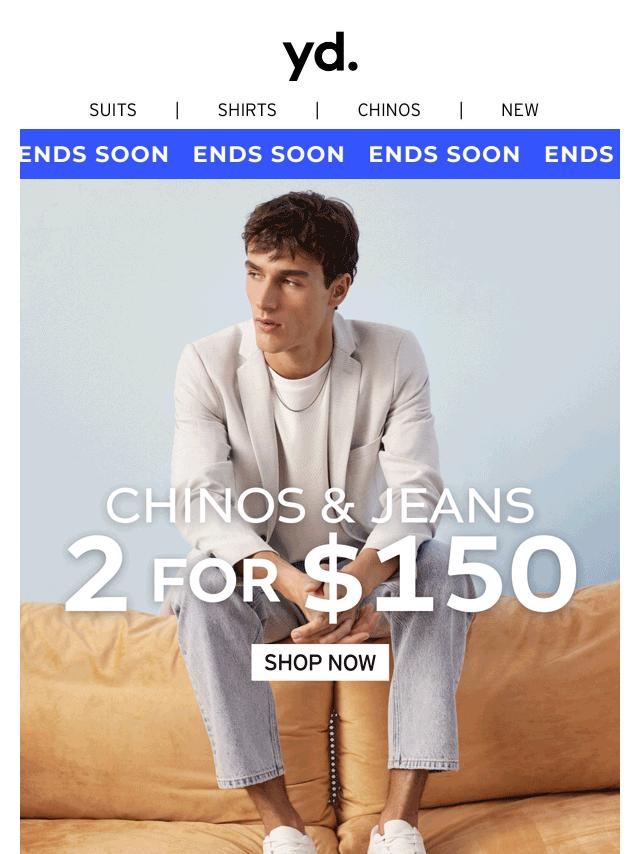
Task: Tap the Shop Now button
Action: (x=320, y=662)
